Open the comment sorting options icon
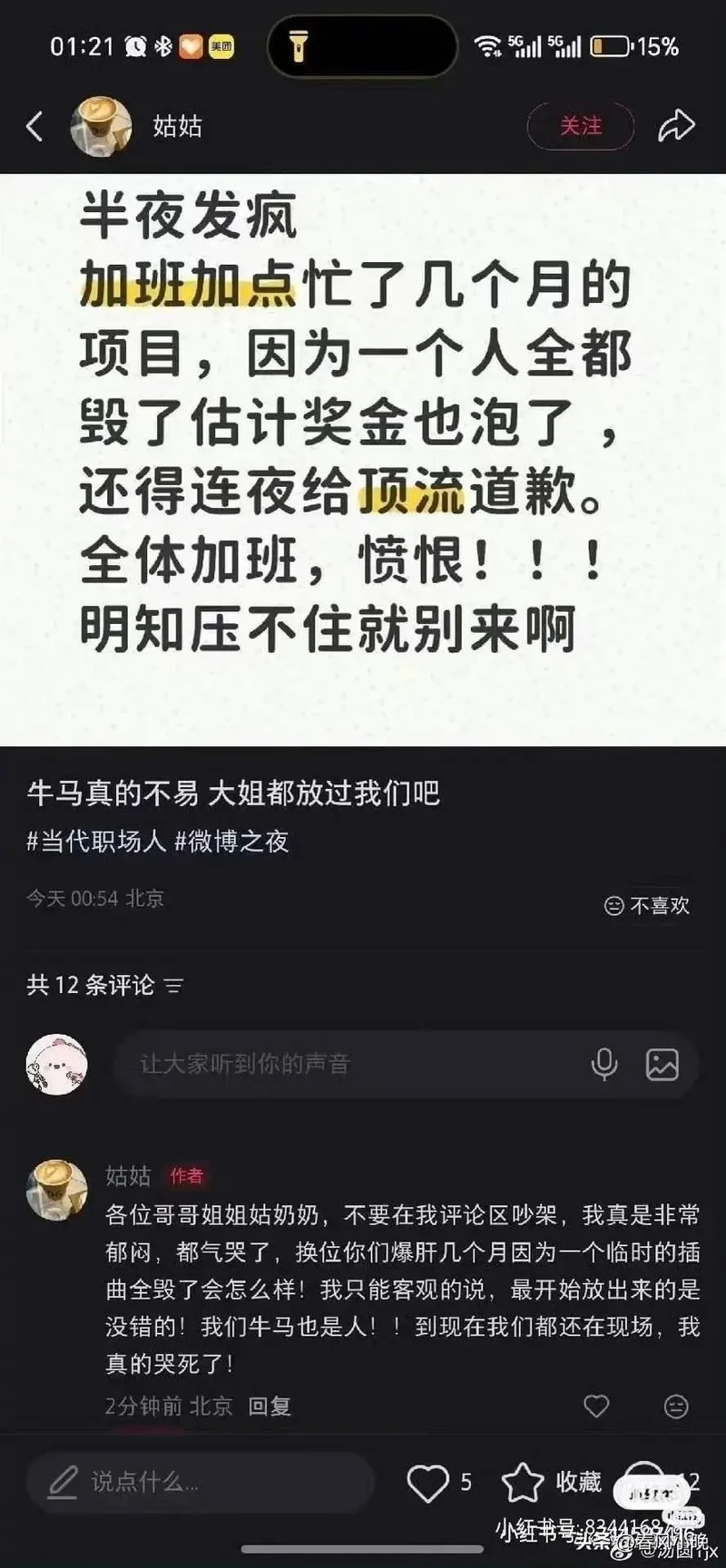Screen dimensions: 726x1568 (174, 986)
